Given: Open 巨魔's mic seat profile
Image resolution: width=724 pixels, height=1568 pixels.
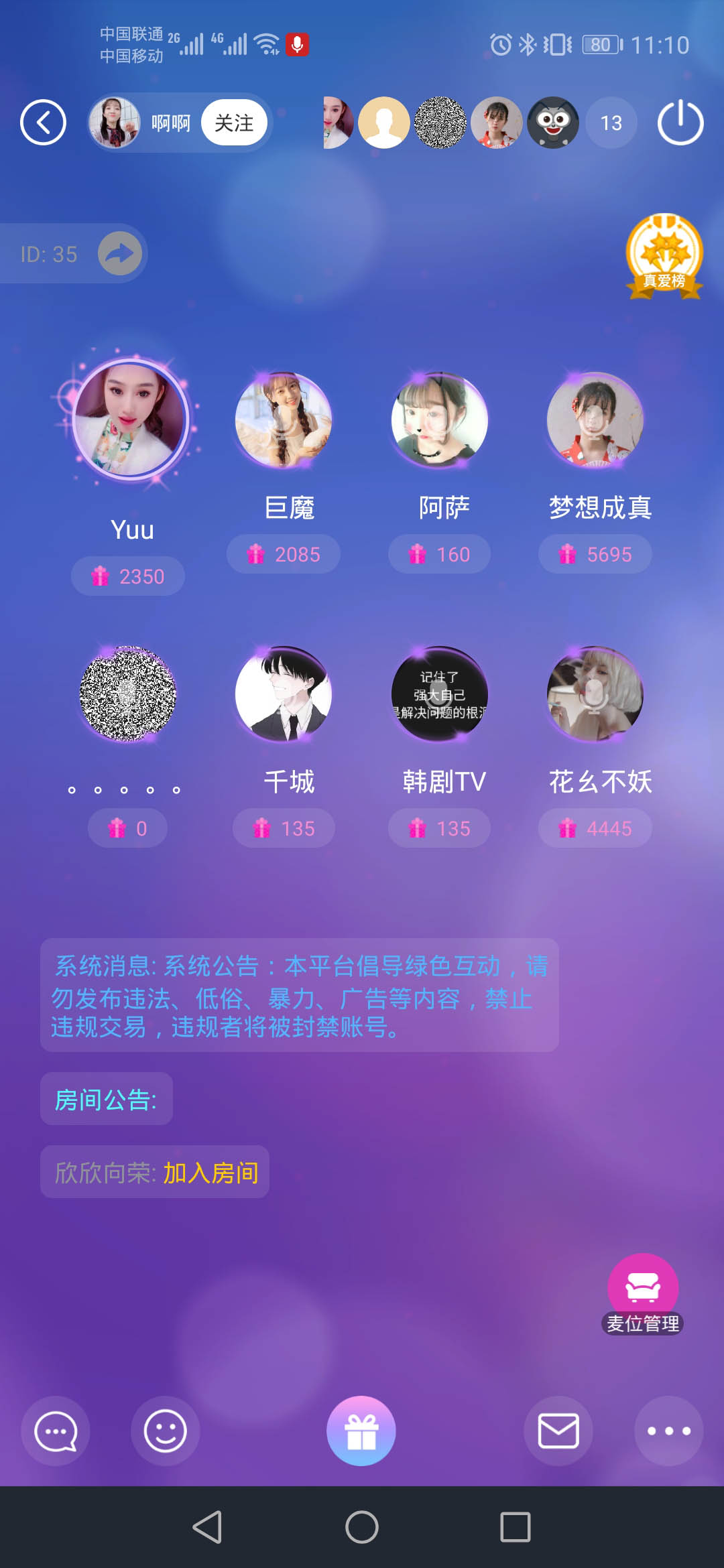Looking at the screenshot, I should pyautogui.click(x=284, y=420).
